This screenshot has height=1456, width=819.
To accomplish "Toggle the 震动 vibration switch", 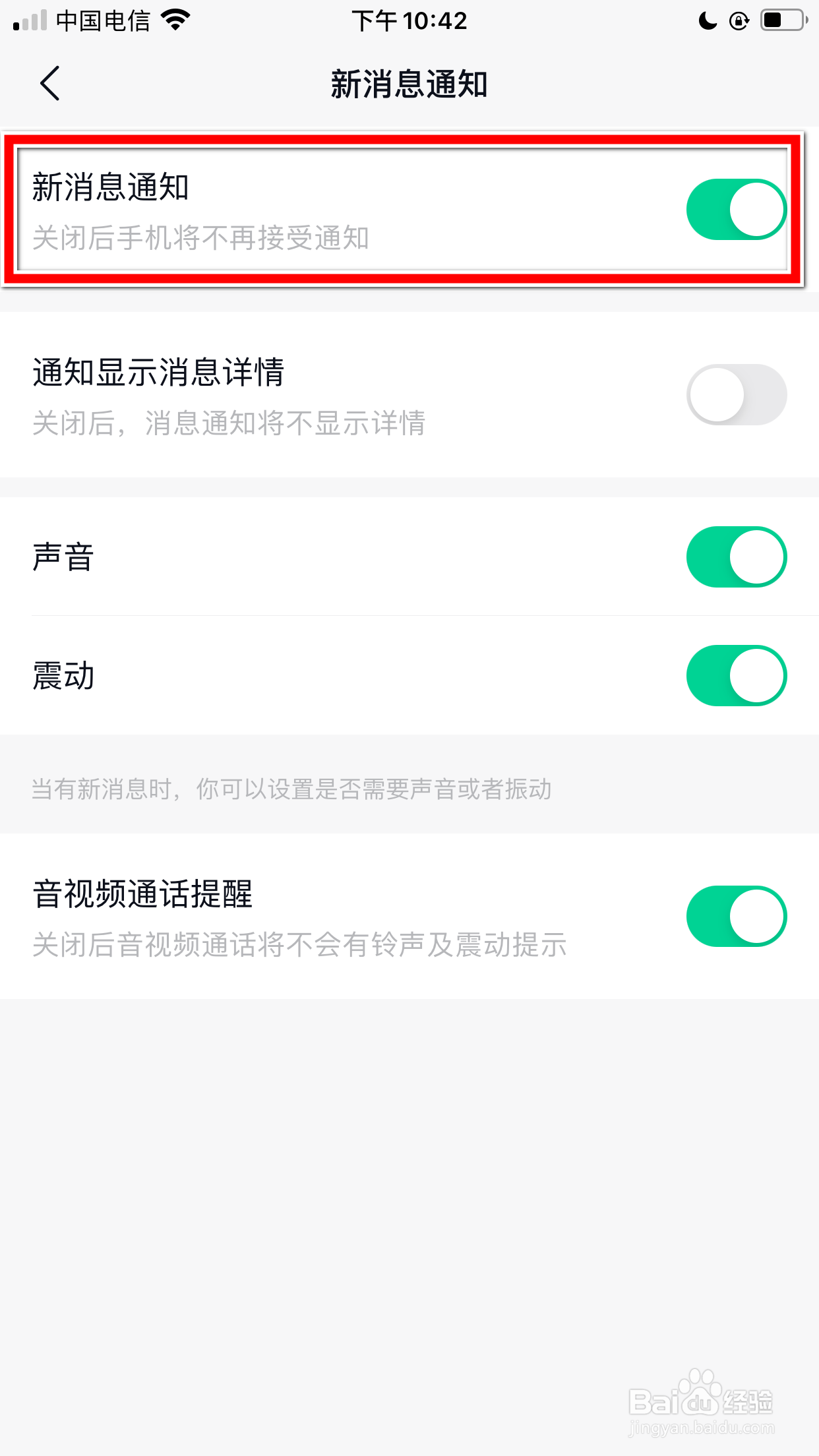I will [x=735, y=675].
